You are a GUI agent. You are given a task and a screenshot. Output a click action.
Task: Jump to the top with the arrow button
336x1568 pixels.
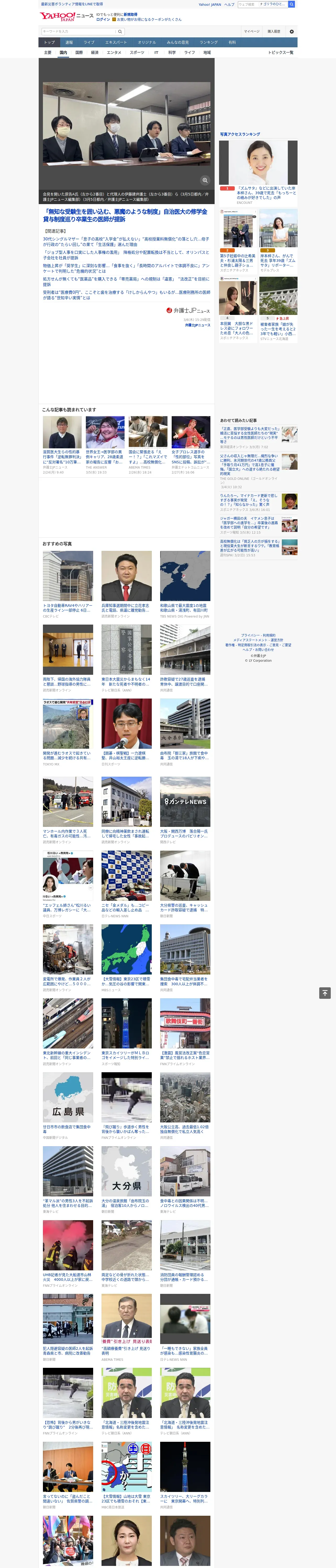325,993
